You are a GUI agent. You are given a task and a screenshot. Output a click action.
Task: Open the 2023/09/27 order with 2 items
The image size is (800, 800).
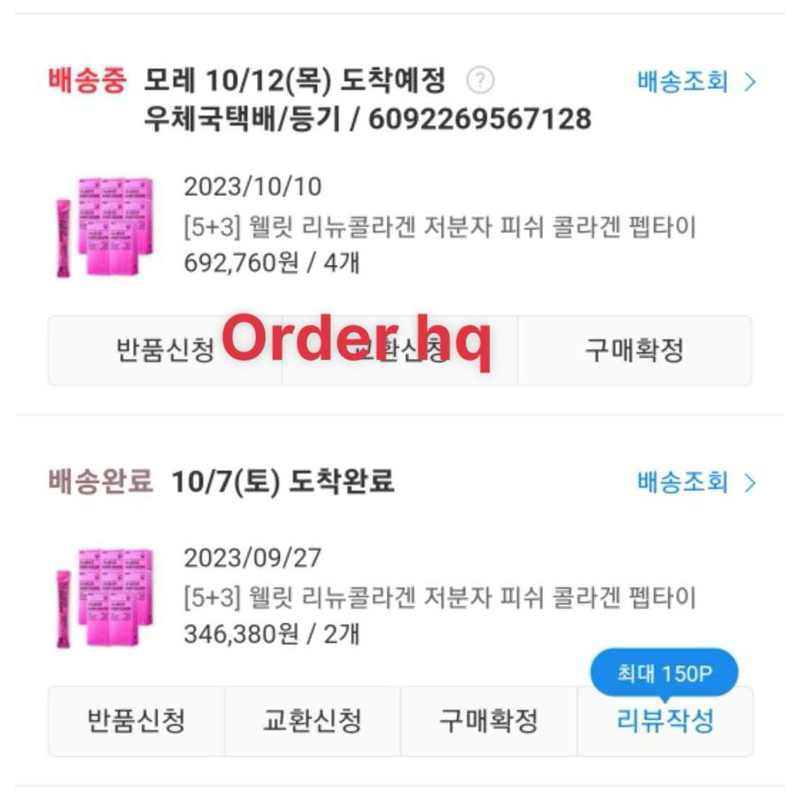coord(440,598)
